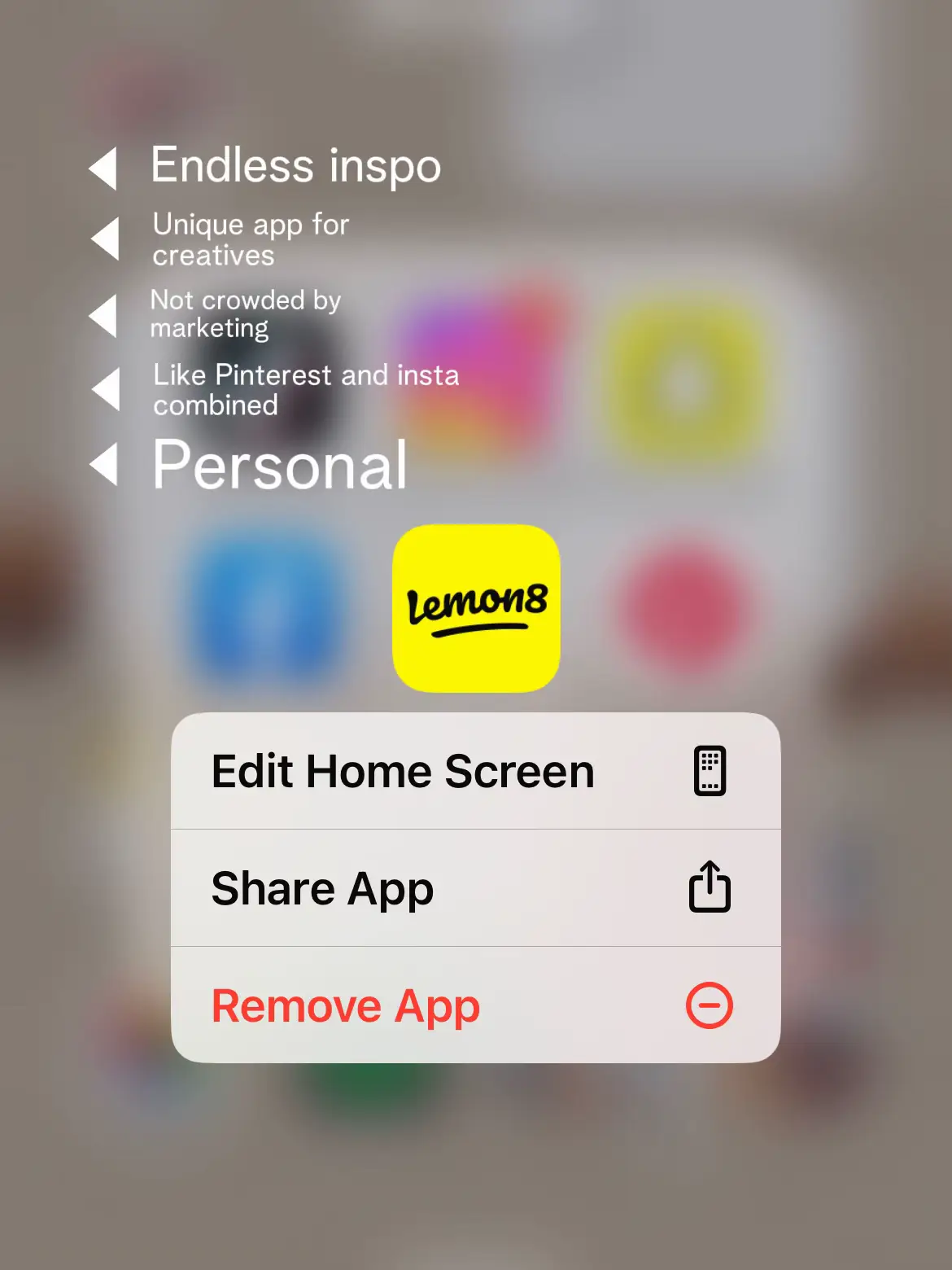952x1270 pixels.
Task: Click the Personal heading text
Action: pyautogui.click(x=280, y=465)
